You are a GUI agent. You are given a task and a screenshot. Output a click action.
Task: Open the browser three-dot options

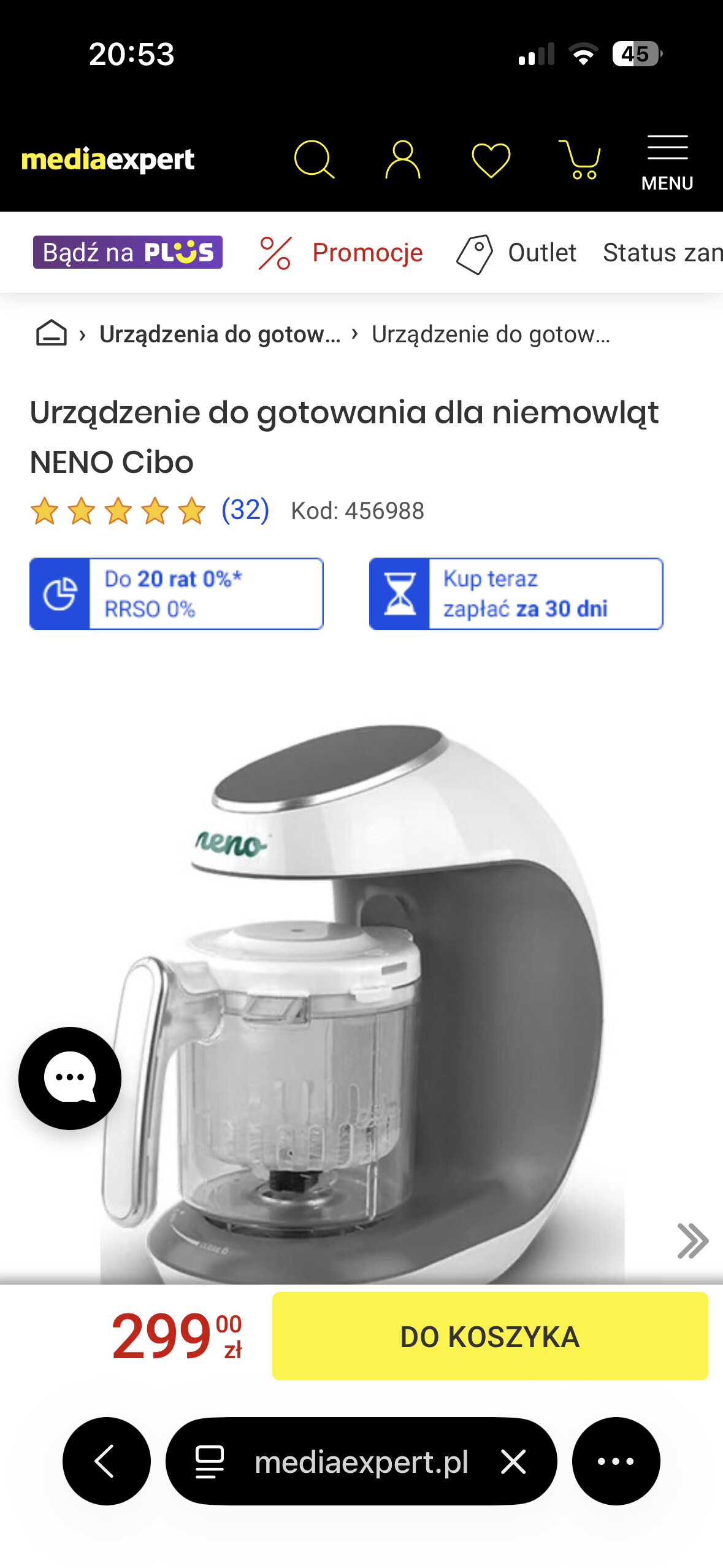pyautogui.click(x=615, y=1461)
